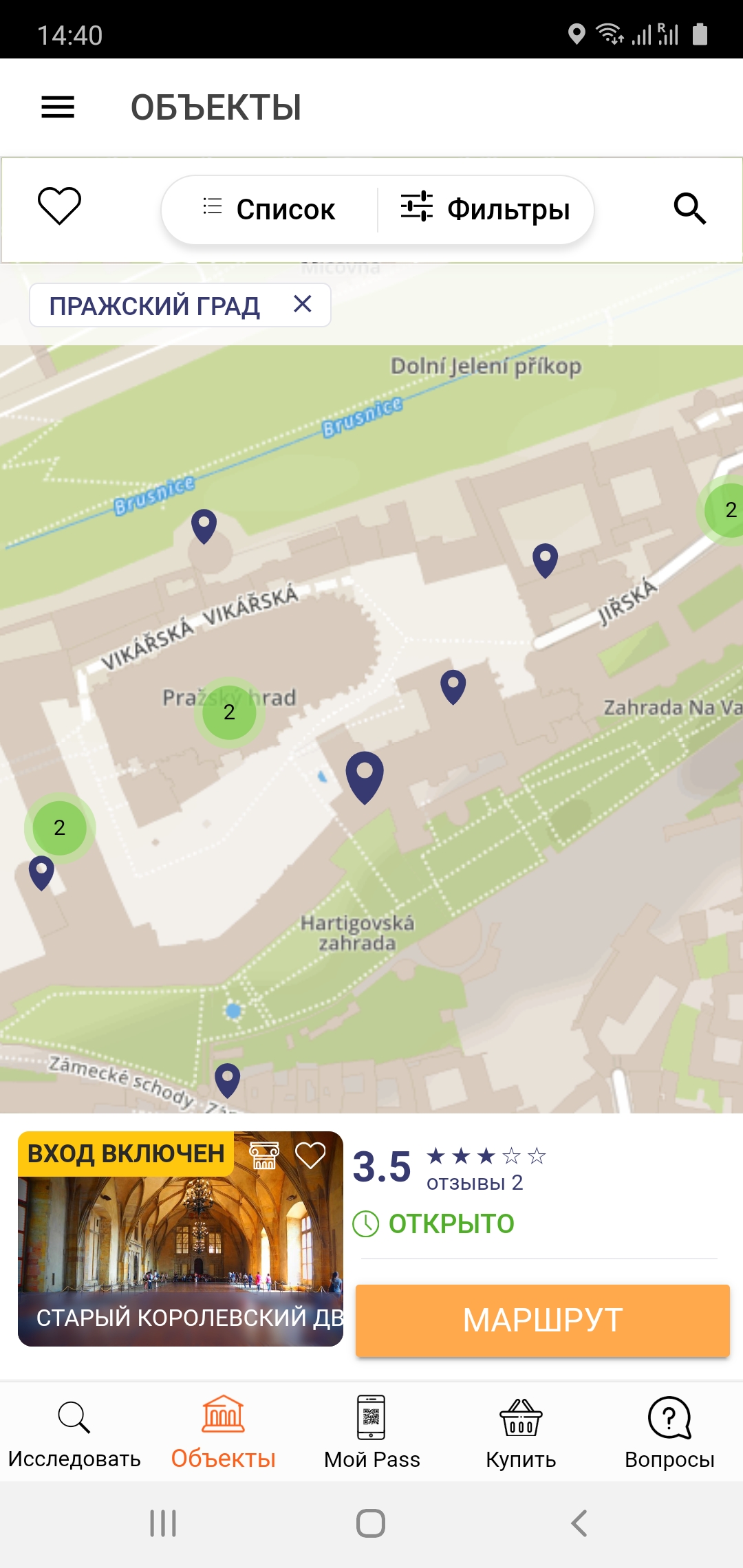This screenshot has height=1568, width=743.
Task: Select the map pin near Jiřská street
Action: (546, 559)
